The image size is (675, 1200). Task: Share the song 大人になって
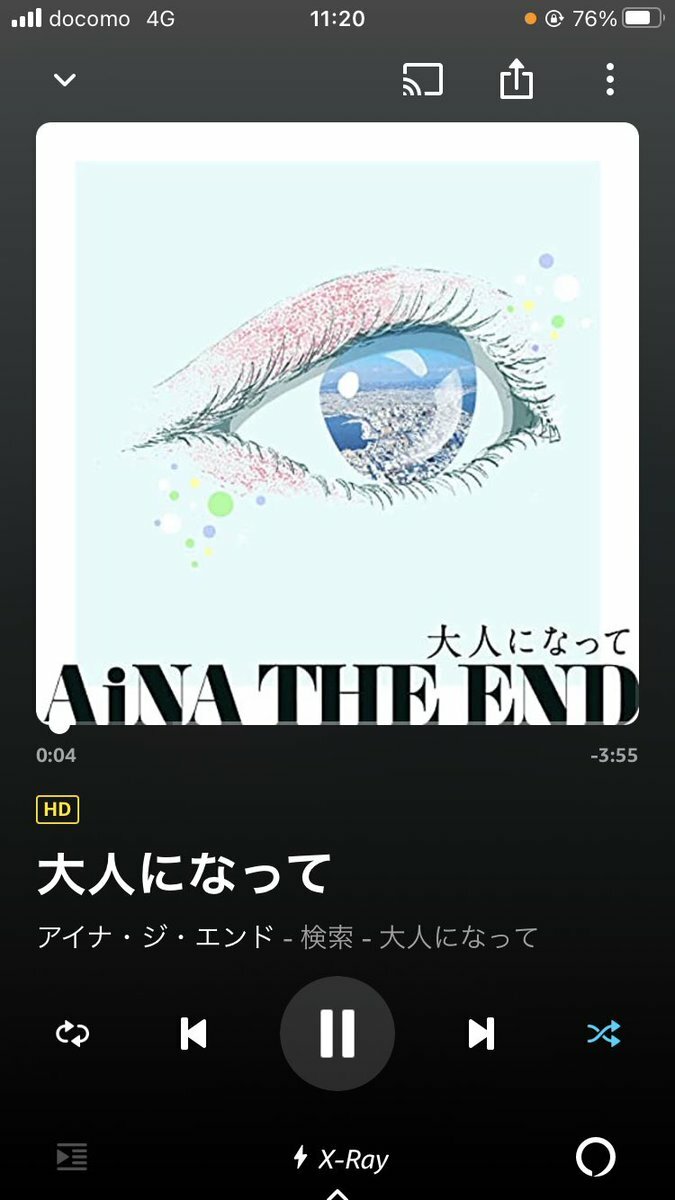click(516, 80)
